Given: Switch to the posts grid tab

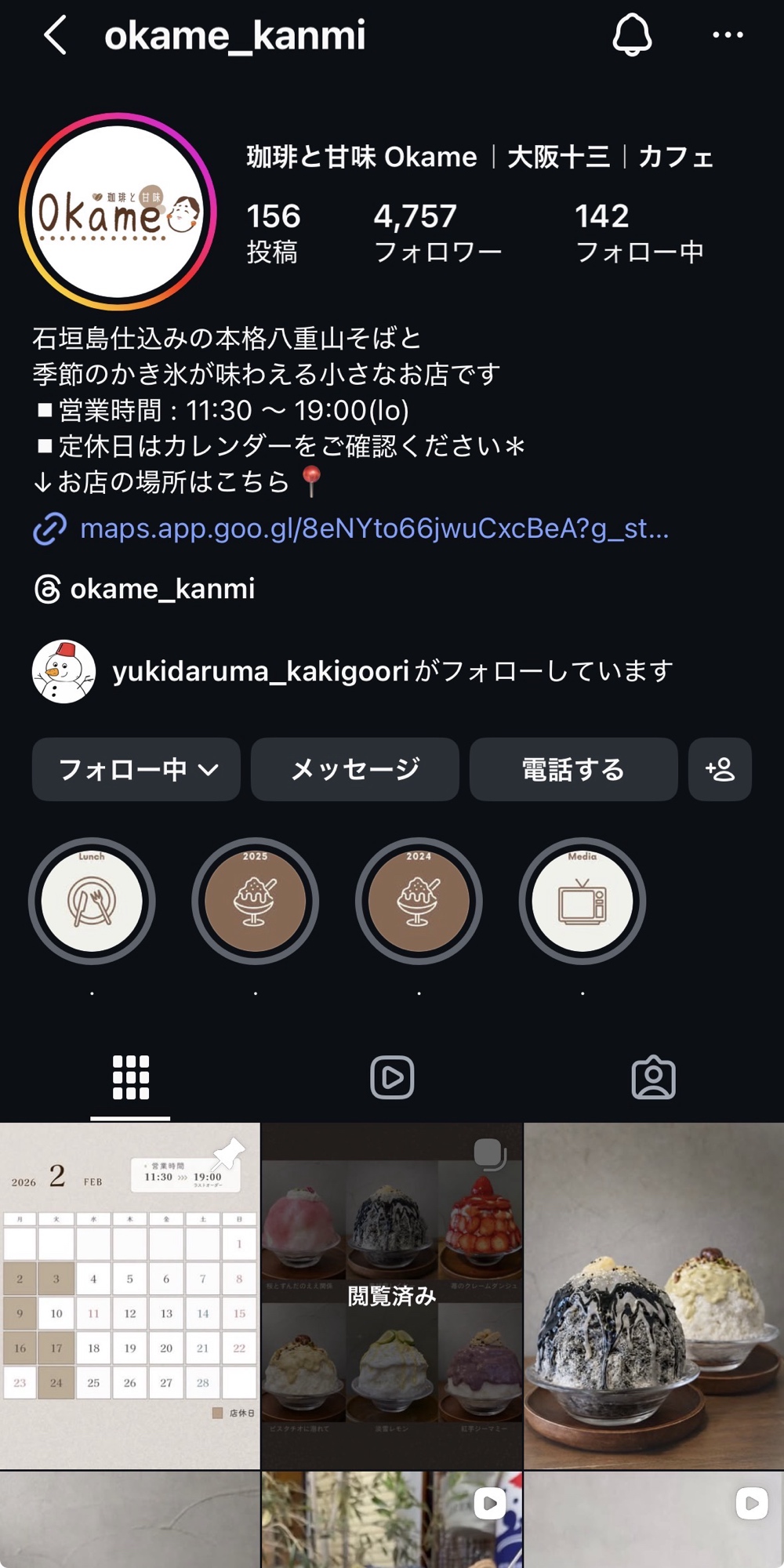Looking at the screenshot, I should pyautogui.click(x=131, y=1077).
